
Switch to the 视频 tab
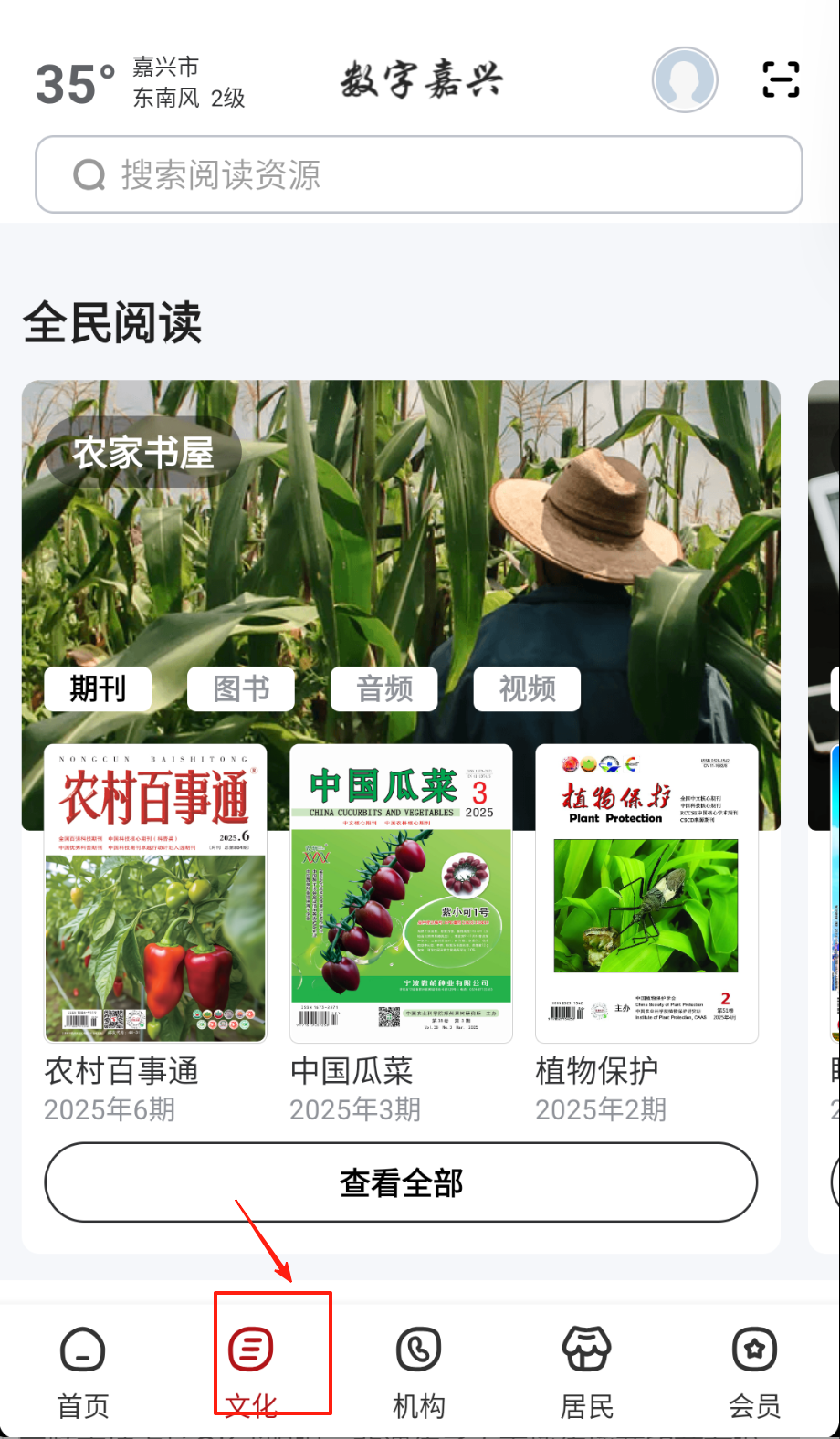click(x=527, y=688)
